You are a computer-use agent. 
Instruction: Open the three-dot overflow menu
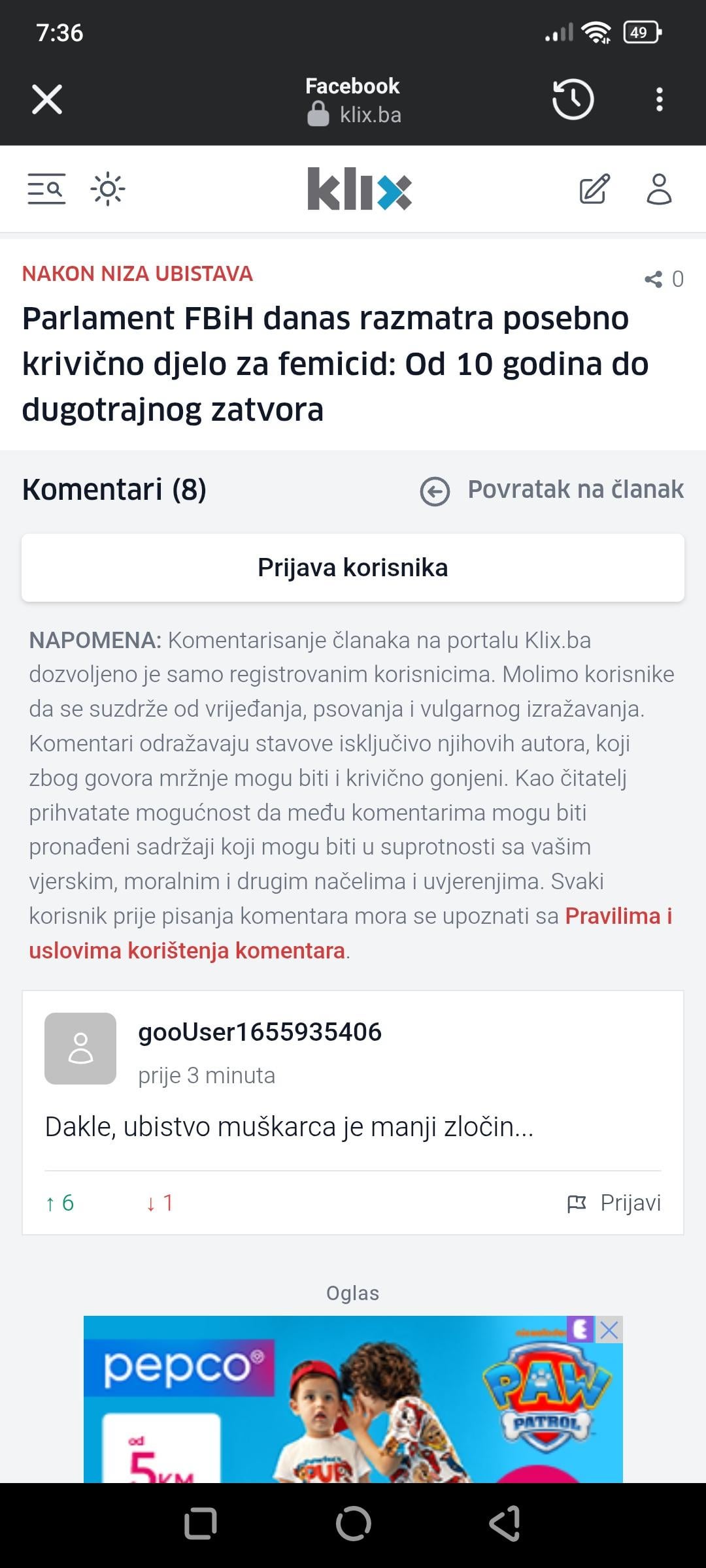pyautogui.click(x=659, y=99)
